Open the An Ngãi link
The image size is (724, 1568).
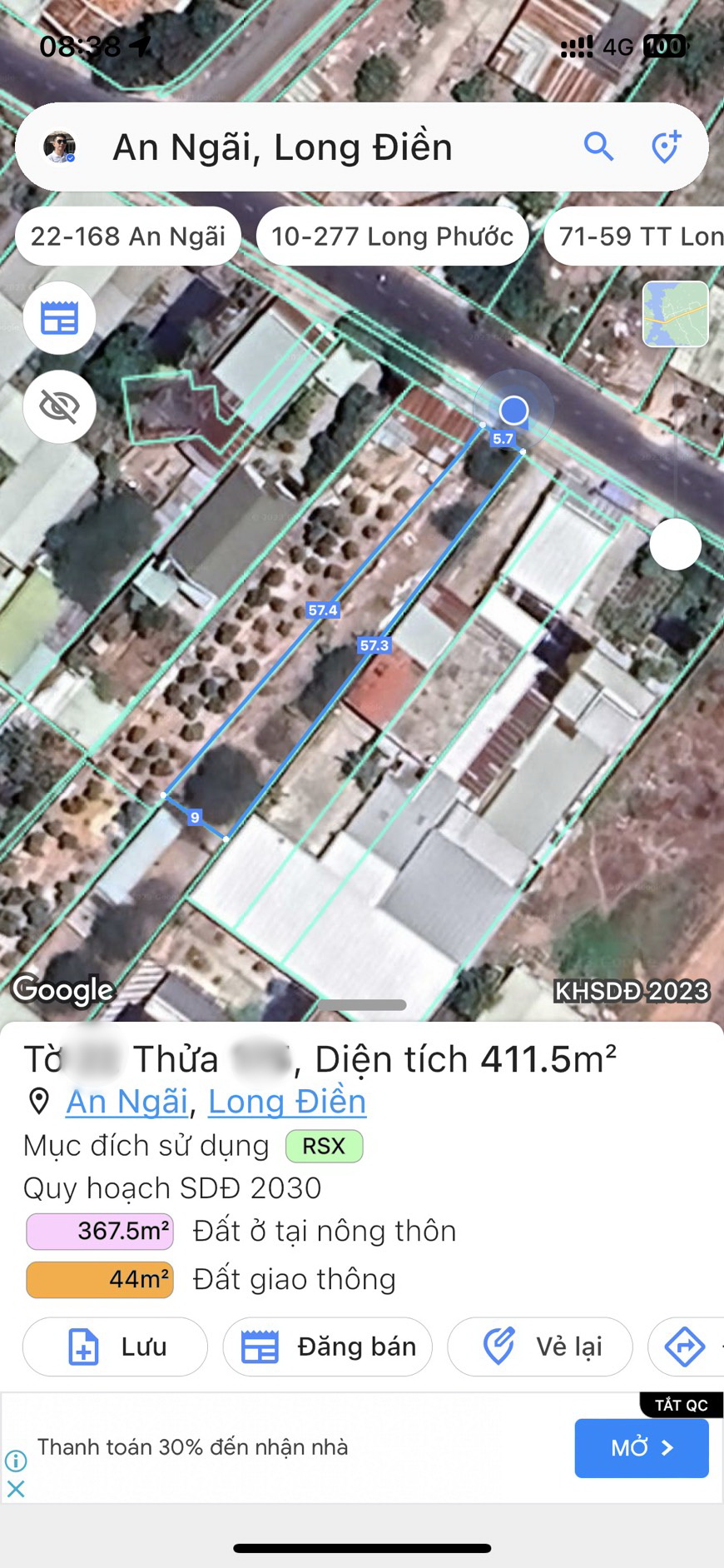click(x=127, y=1102)
